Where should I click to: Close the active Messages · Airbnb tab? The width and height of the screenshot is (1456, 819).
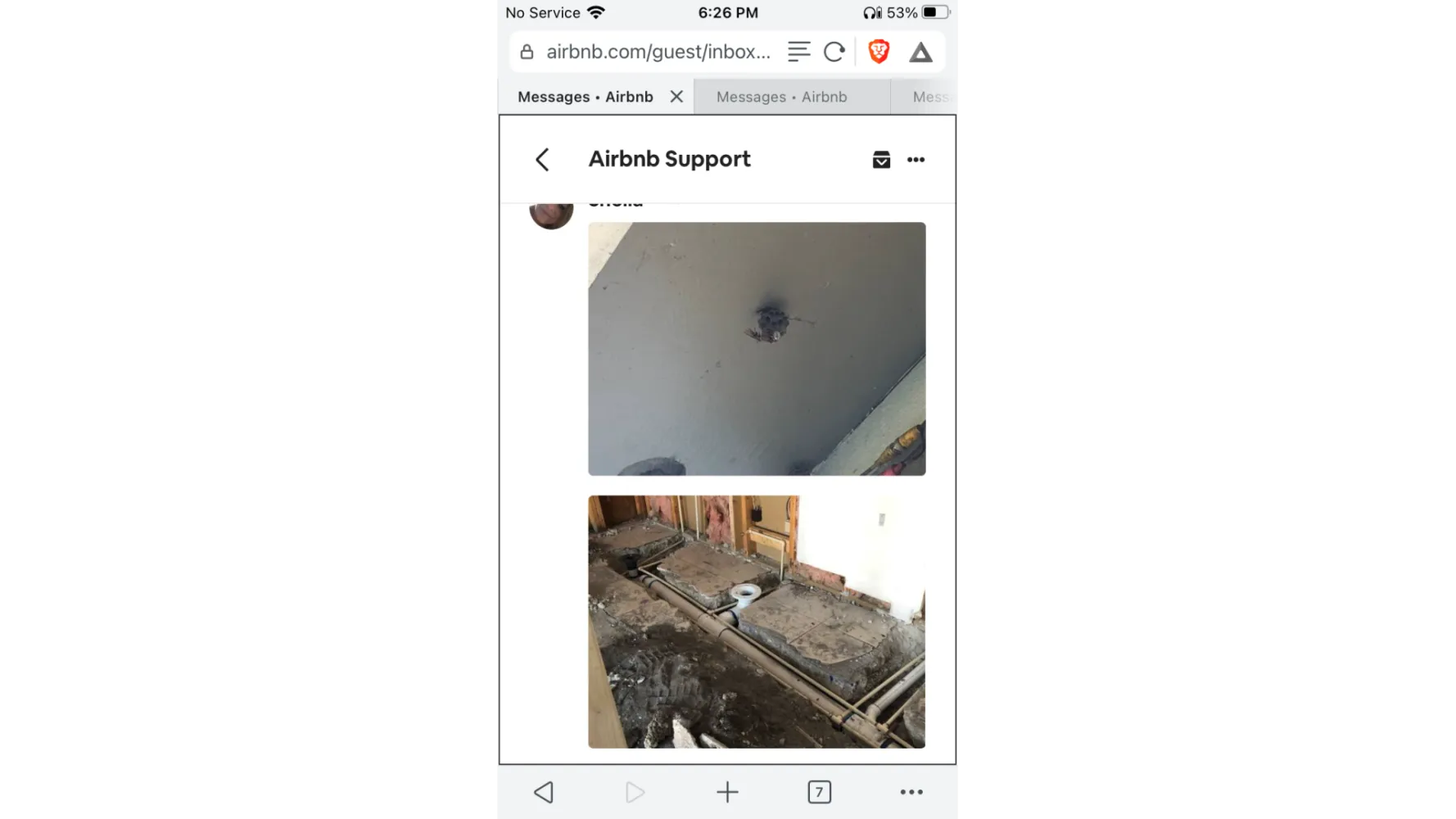pyautogui.click(x=676, y=97)
